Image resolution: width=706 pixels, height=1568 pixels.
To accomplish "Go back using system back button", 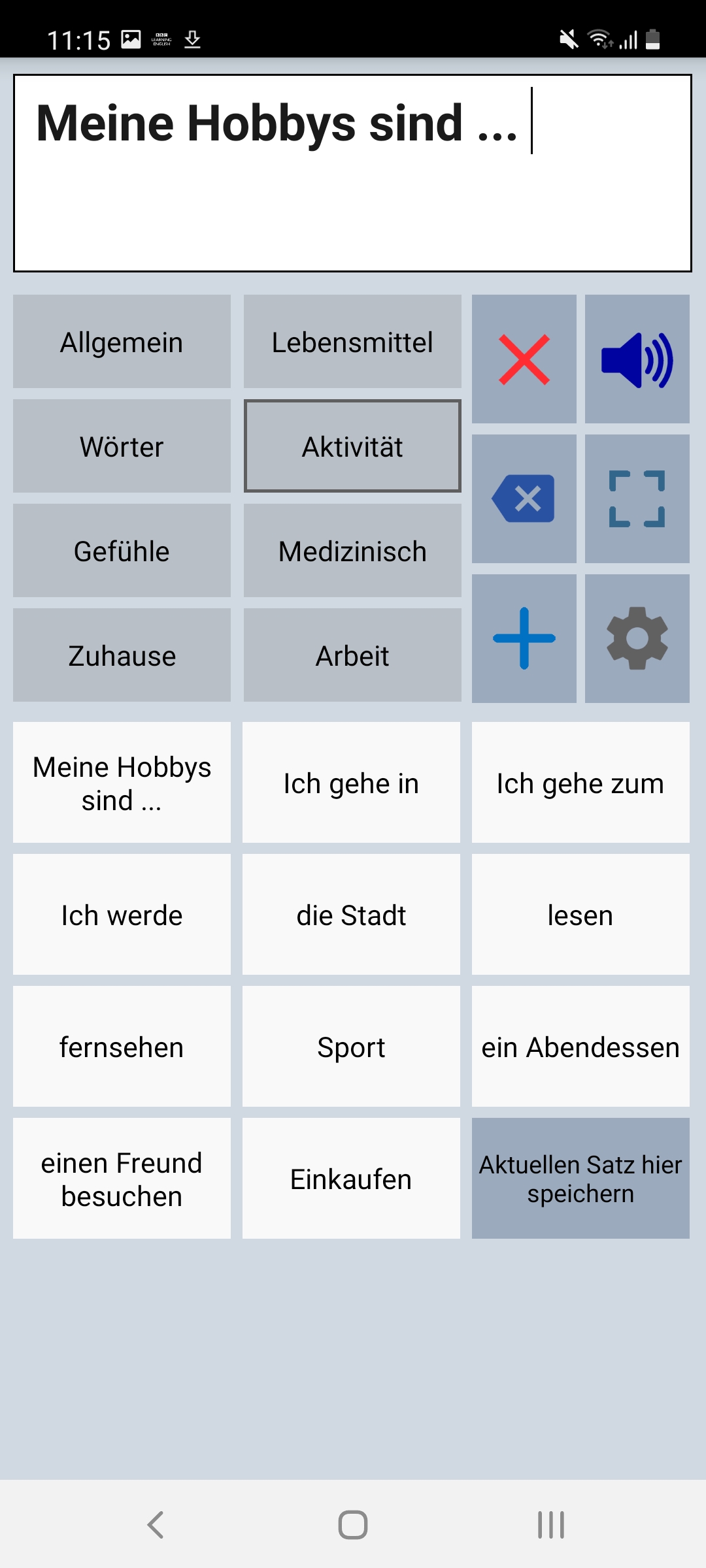I will [155, 1525].
